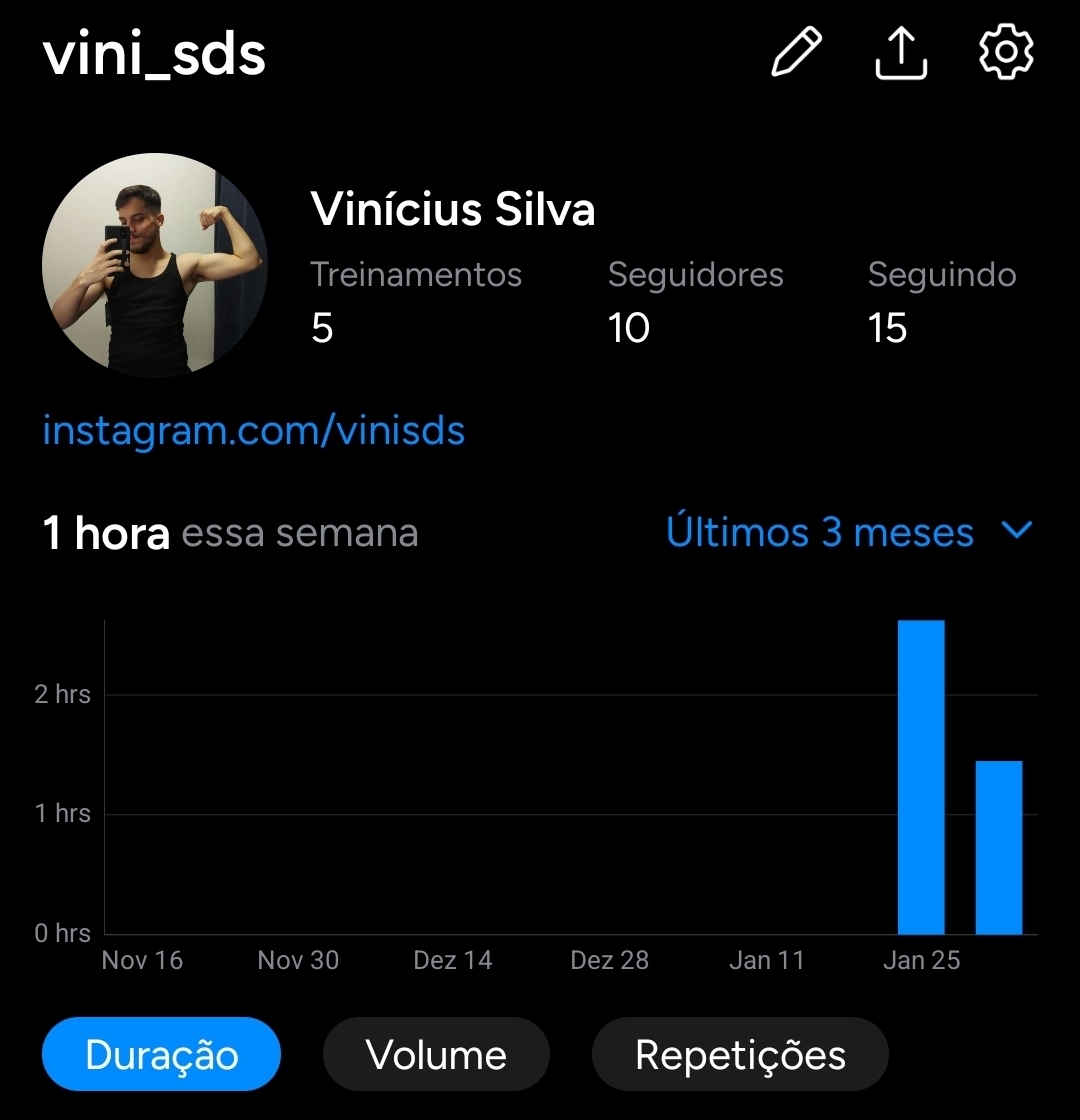1080x1120 pixels.
Task: Open settings with the gear icon
Action: 1005,52
